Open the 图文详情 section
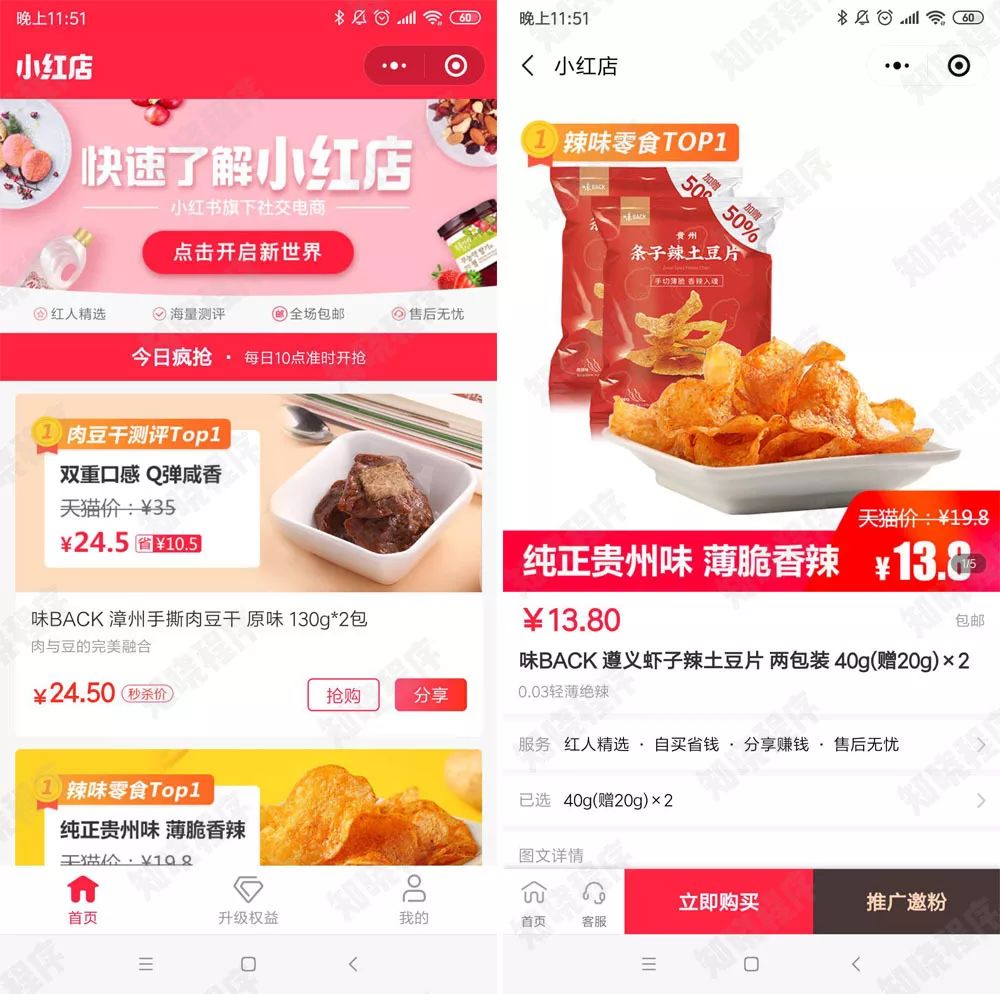 [551, 855]
